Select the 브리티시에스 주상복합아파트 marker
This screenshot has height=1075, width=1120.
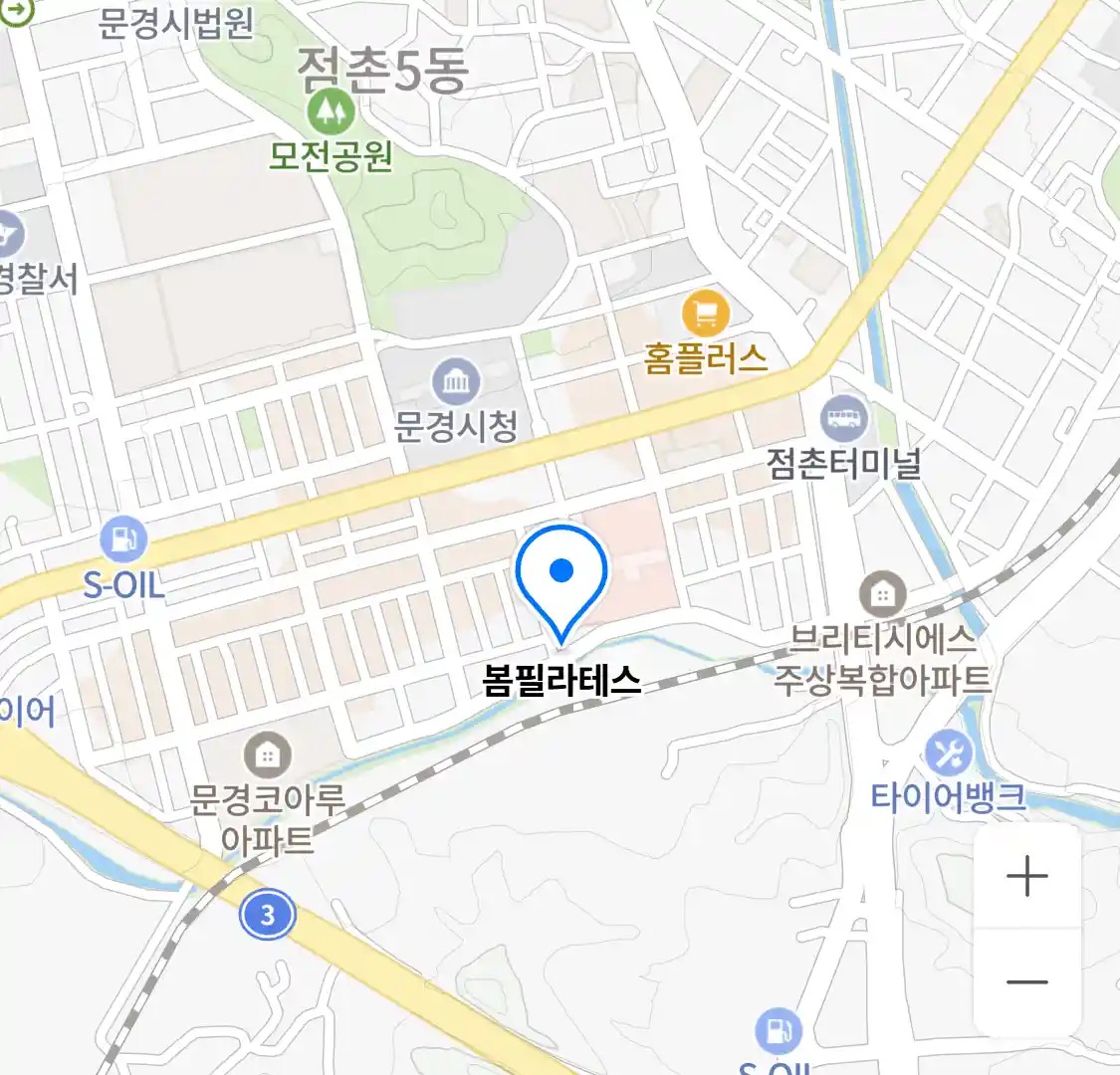(882, 595)
